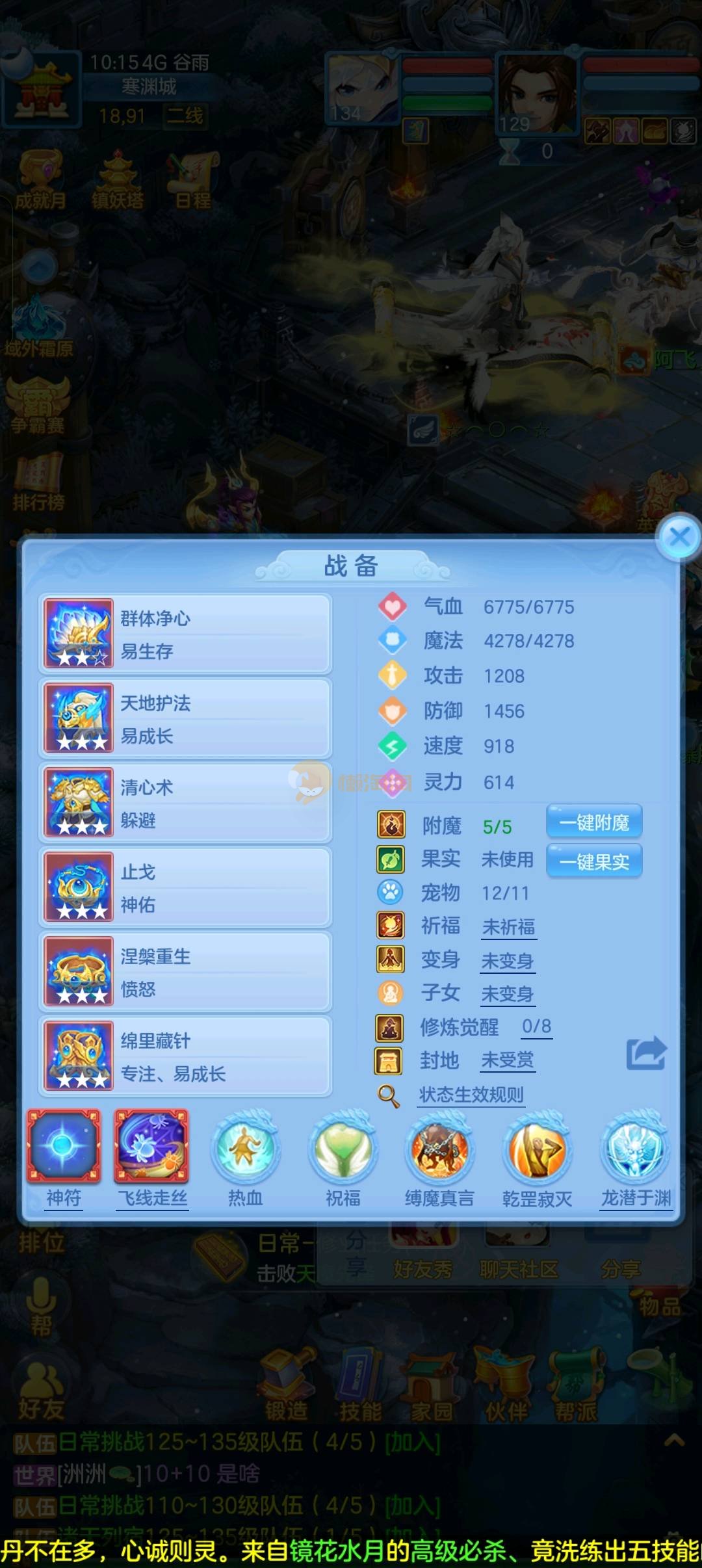Select the 止戈 equipment row

click(x=185, y=887)
